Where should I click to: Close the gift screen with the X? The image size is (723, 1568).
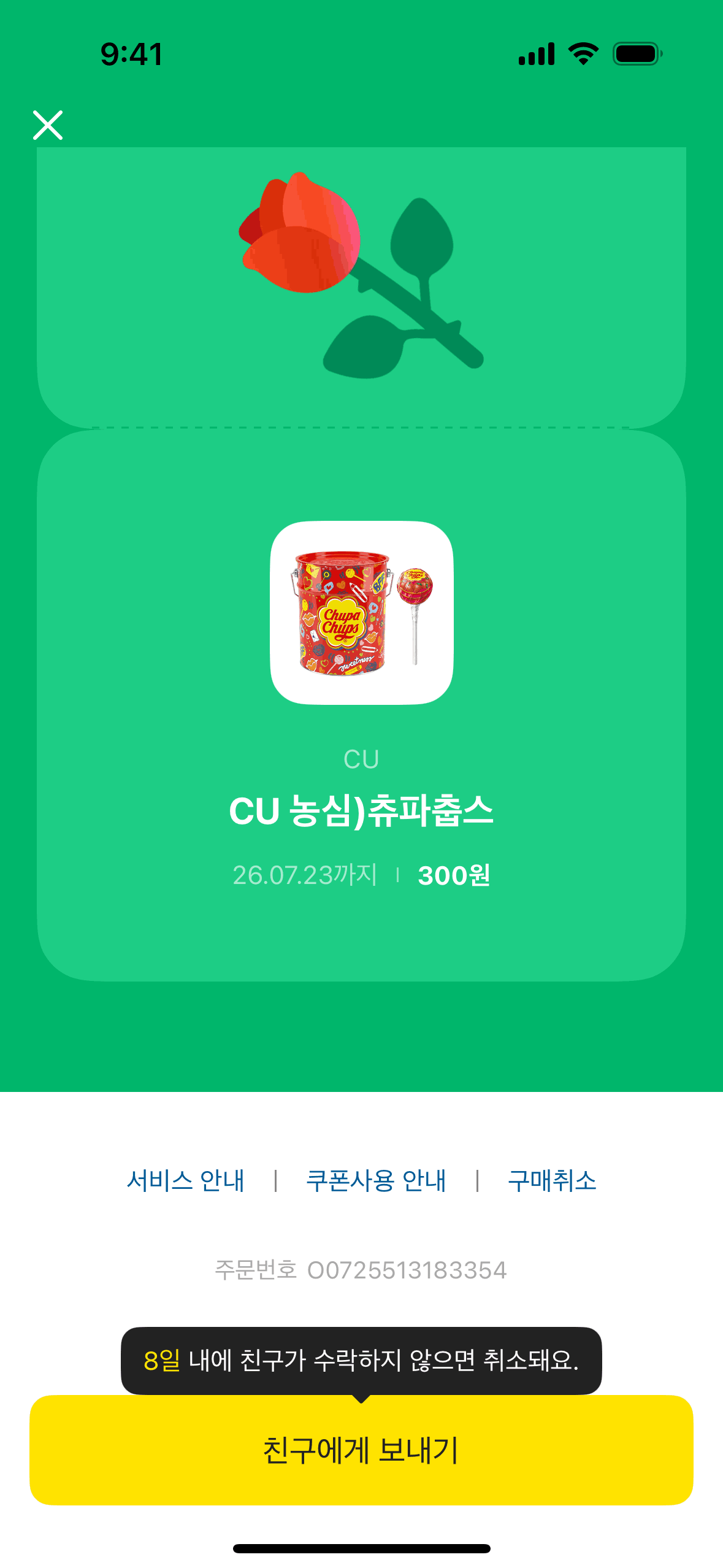(x=48, y=125)
